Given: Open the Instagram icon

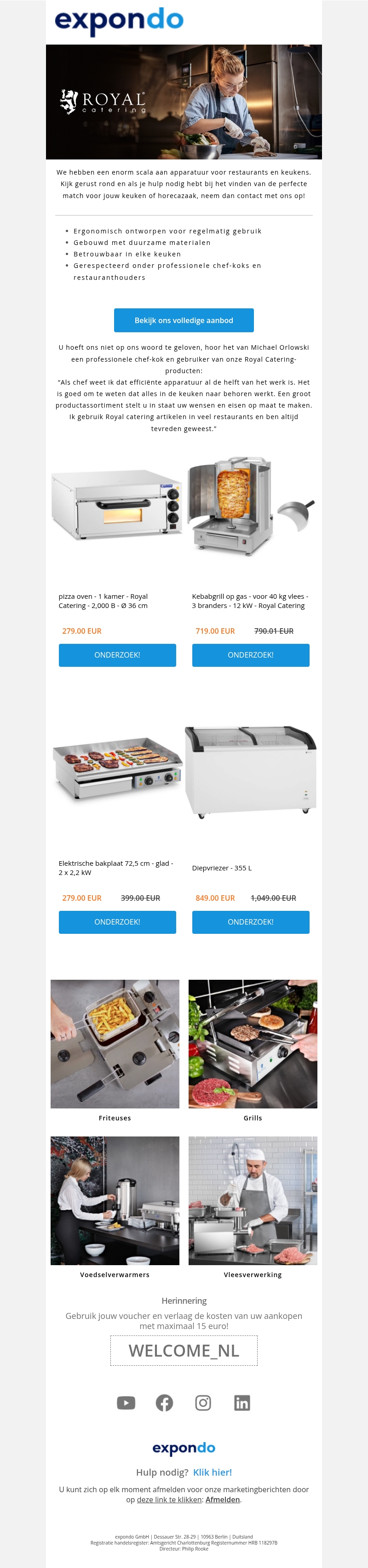Looking at the screenshot, I should pyautogui.click(x=203, y=1403).
